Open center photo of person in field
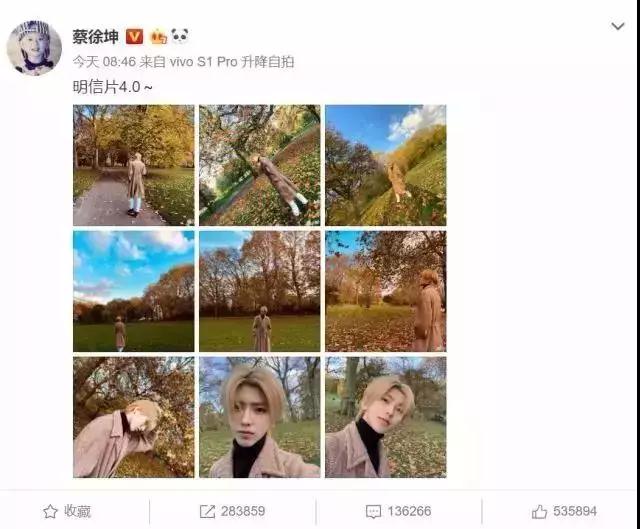This screenshot has height=529, width=640. [x=260, y=291]
